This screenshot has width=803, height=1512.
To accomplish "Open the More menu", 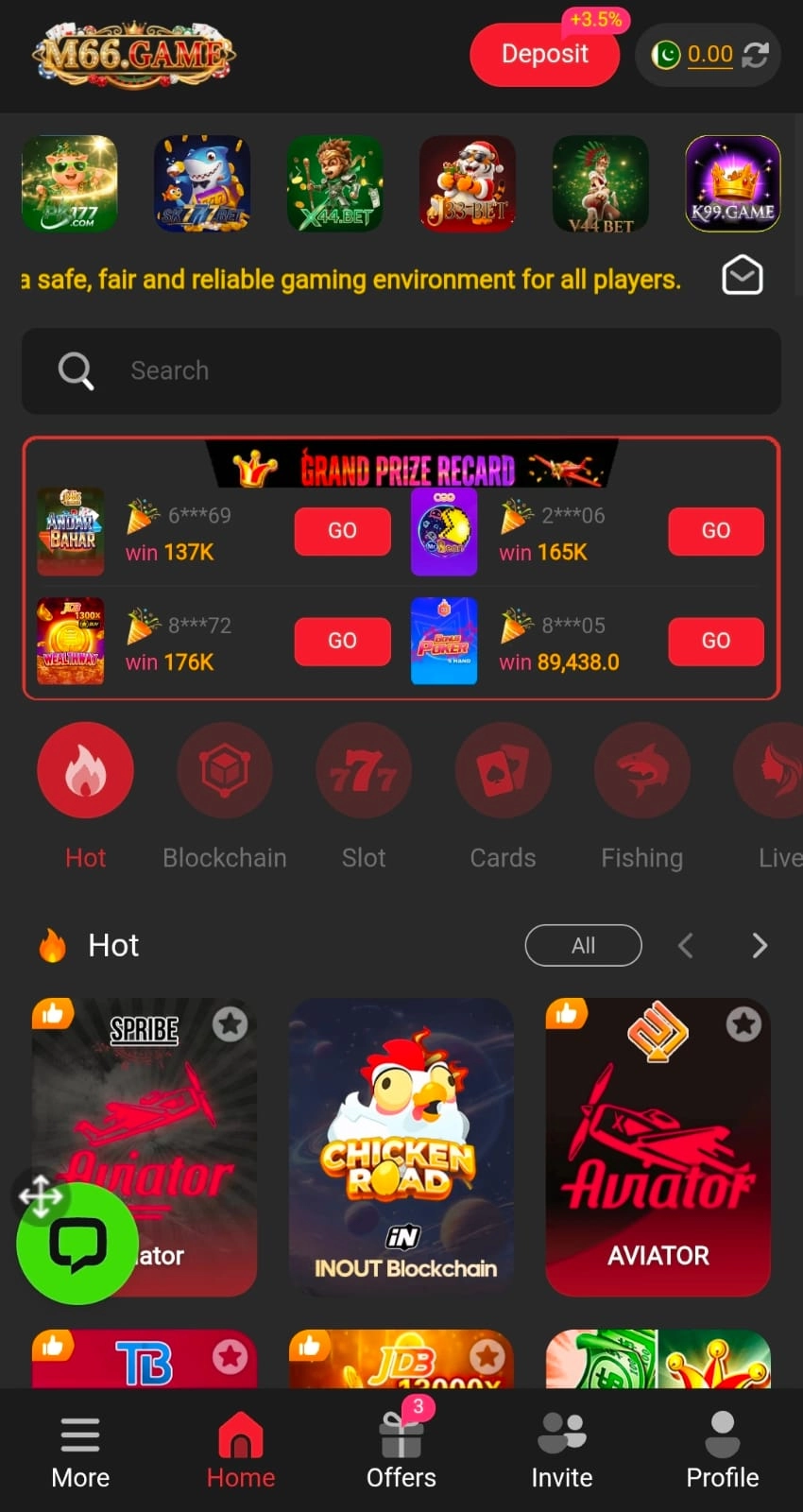I will click(x=80, y=1452).
